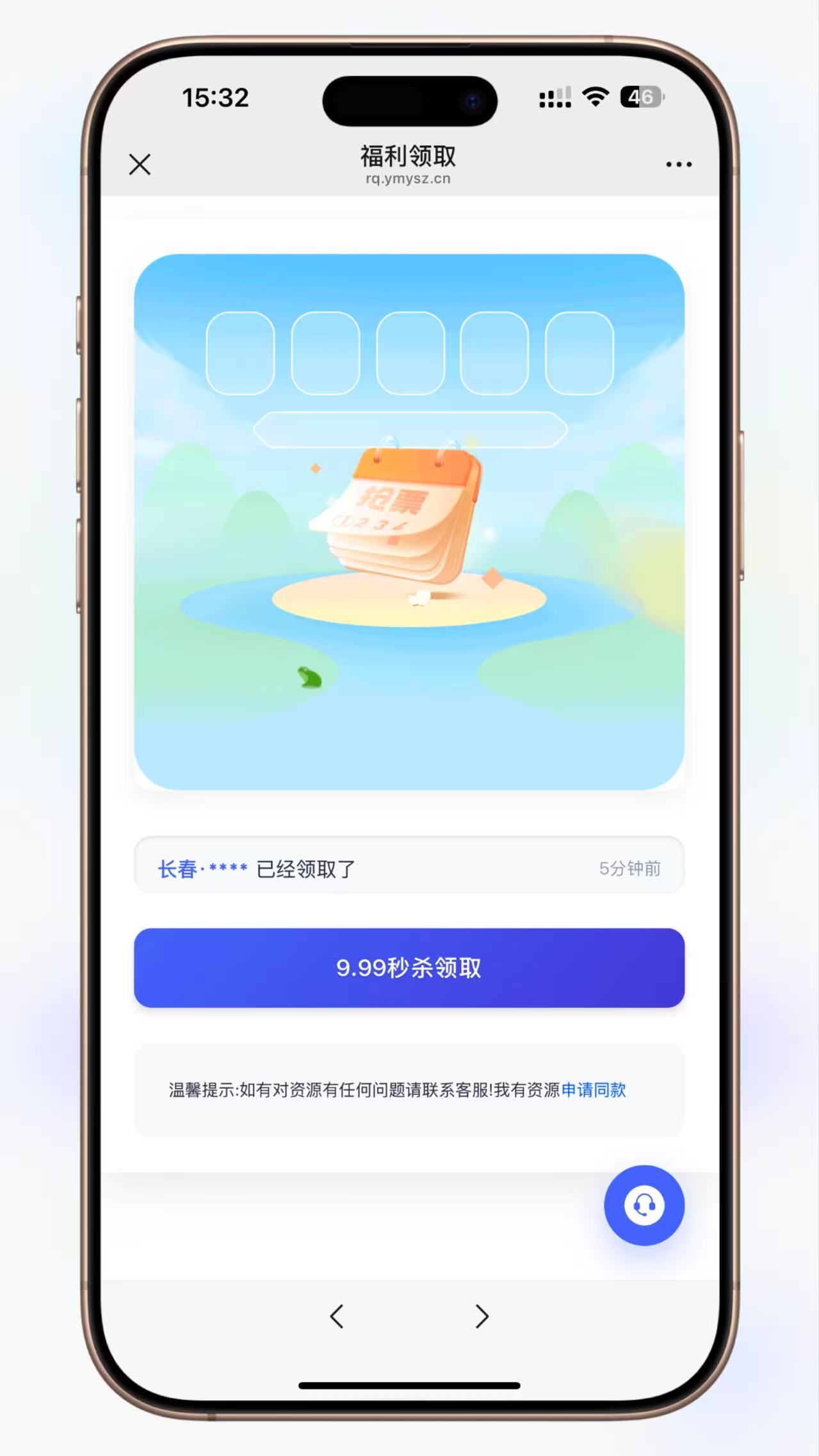Open the 申请同款 link

pos(594,1090)
